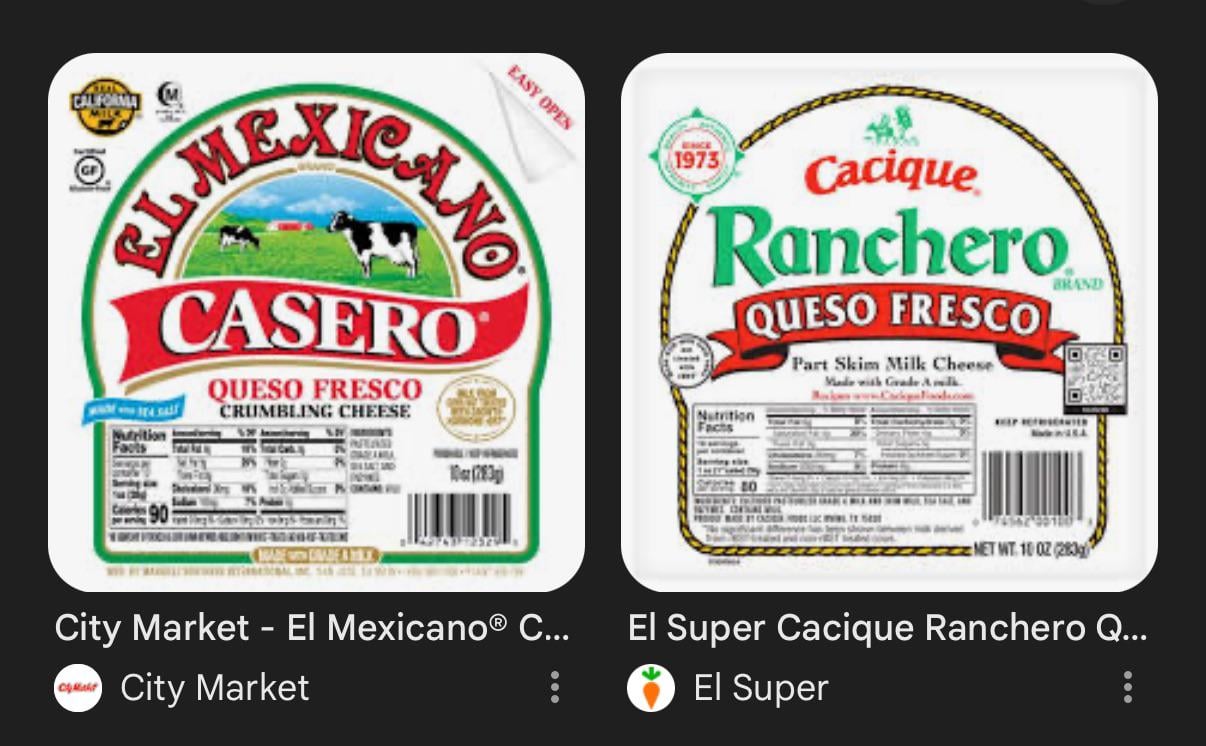Open more options for City Market result
The image size is (1206, 746).
(554, 687)
